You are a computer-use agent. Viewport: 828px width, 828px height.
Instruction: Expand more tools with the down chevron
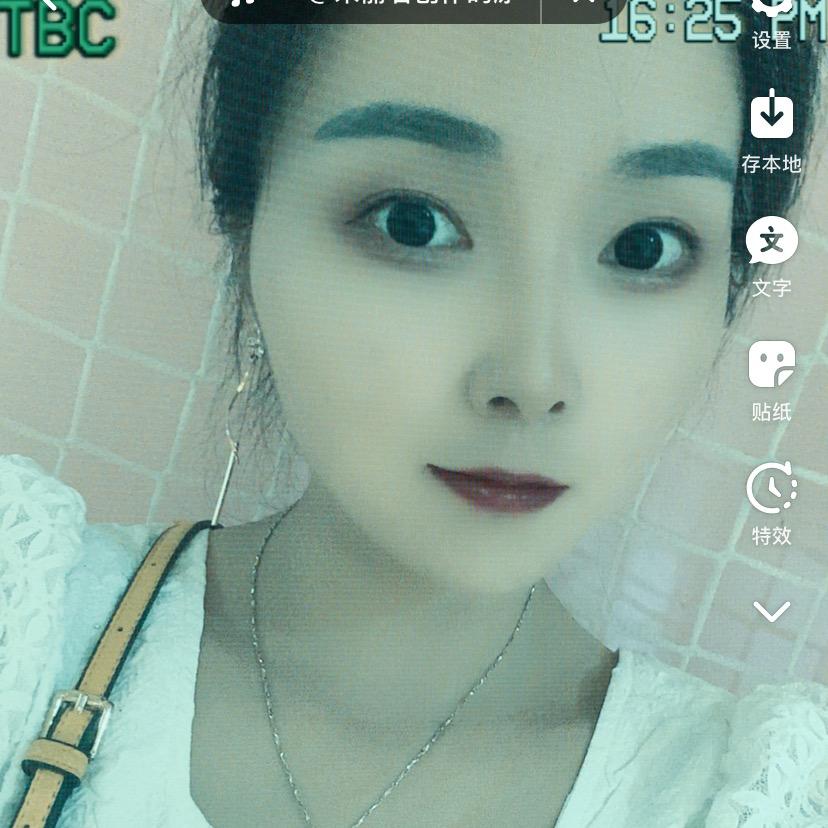[x=771, y=611]
